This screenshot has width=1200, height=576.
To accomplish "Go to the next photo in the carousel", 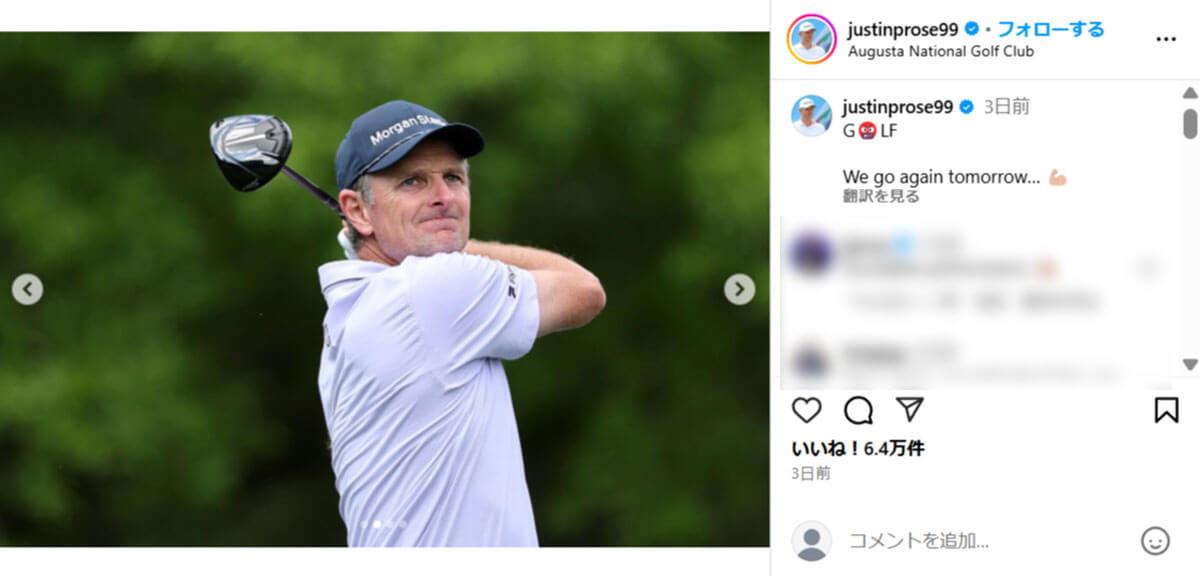I will (739, 289).
